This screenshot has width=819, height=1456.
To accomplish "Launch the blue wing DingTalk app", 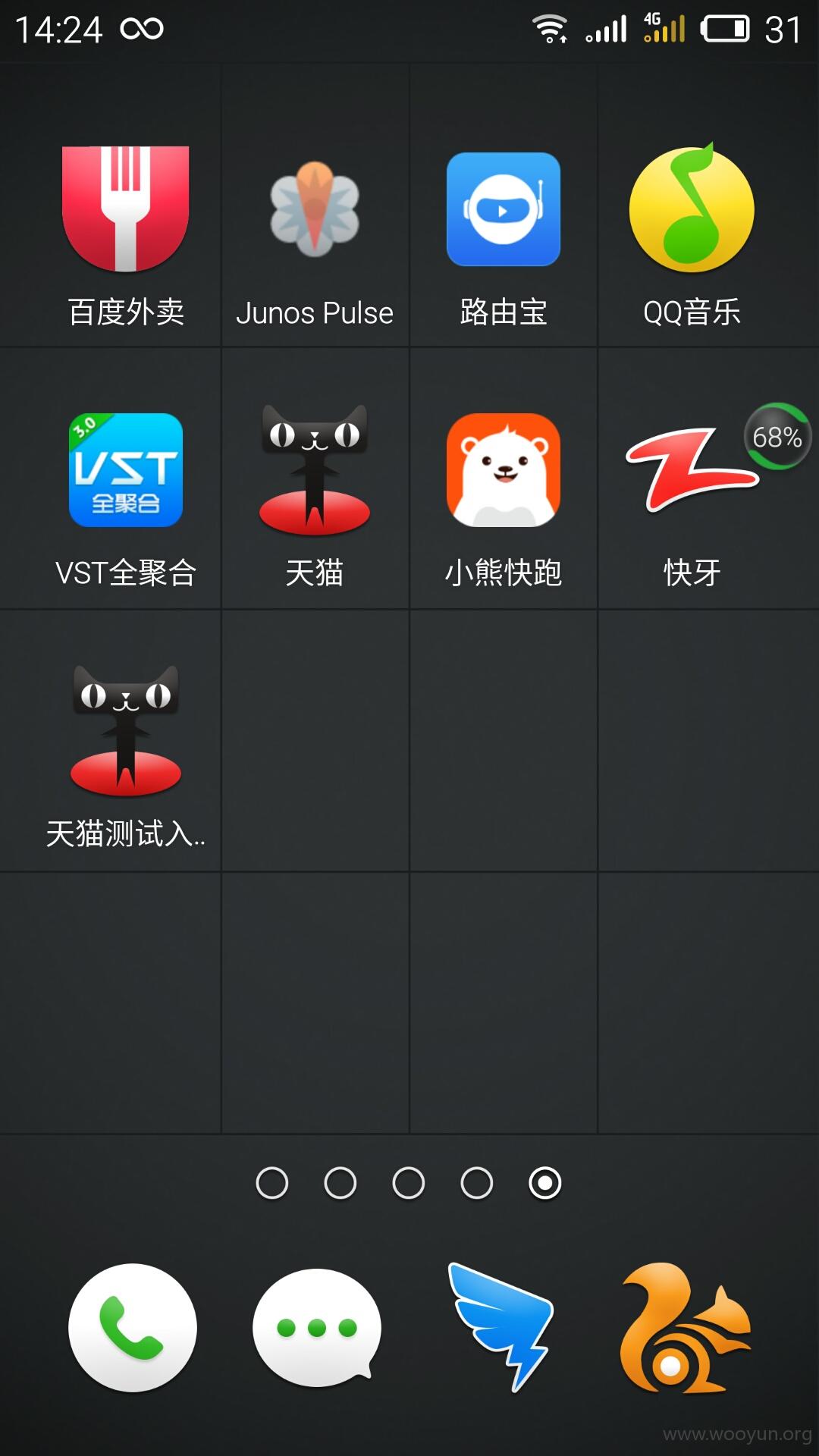I will 502,1327.
